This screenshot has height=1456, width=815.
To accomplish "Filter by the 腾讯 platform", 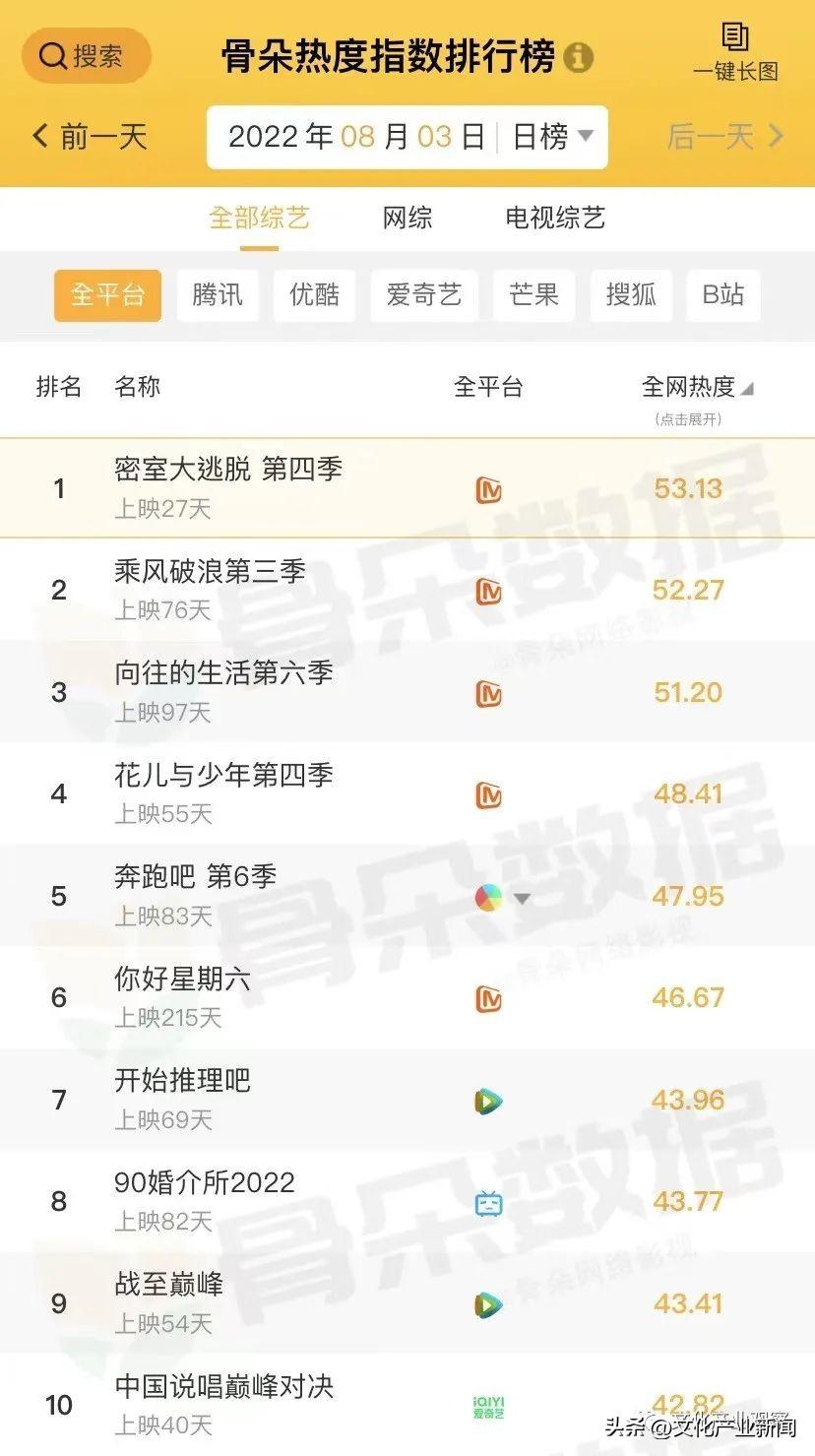I will click(218, 294).
